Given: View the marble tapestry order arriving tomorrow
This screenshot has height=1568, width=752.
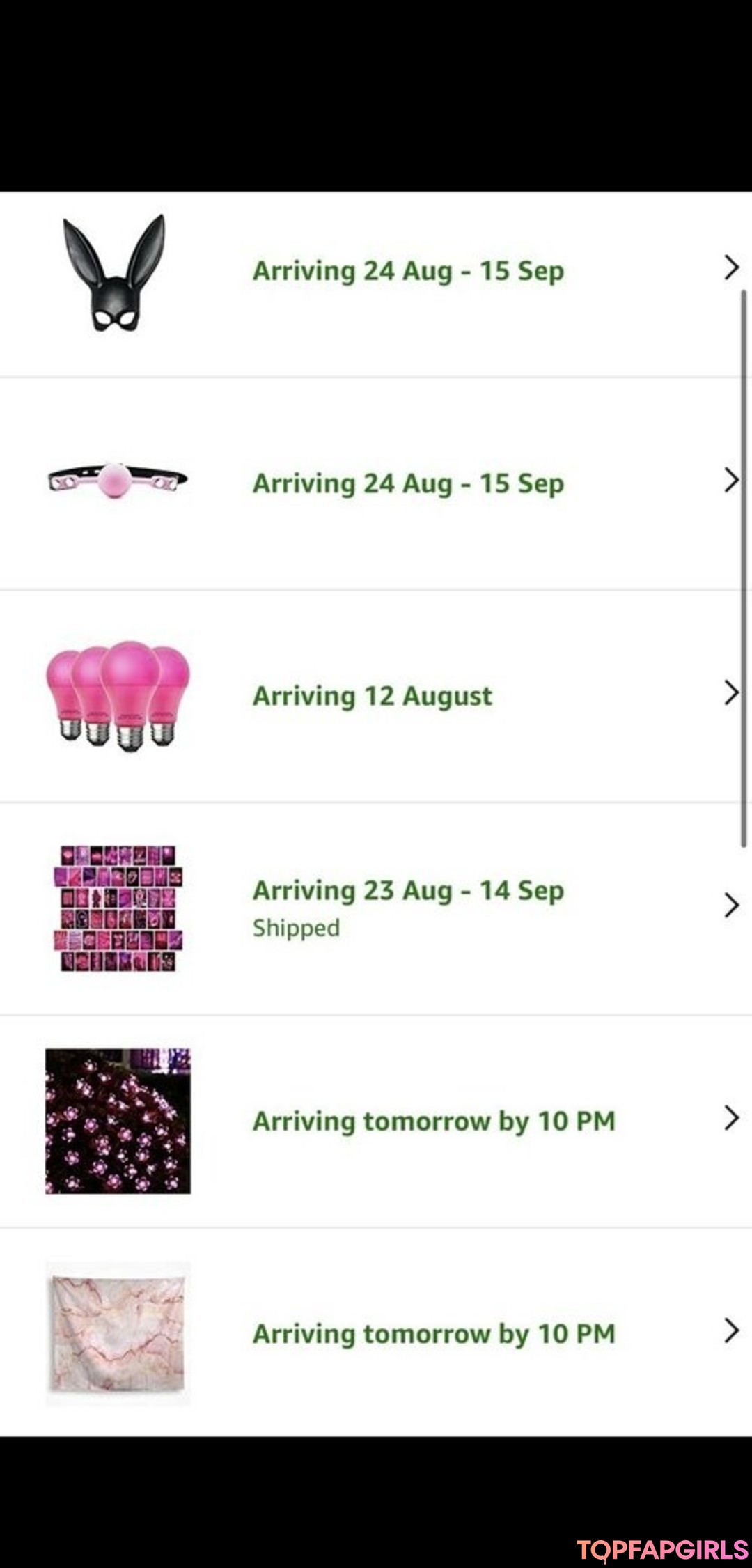Looking at the screenshot, I should coord(433,1333).
